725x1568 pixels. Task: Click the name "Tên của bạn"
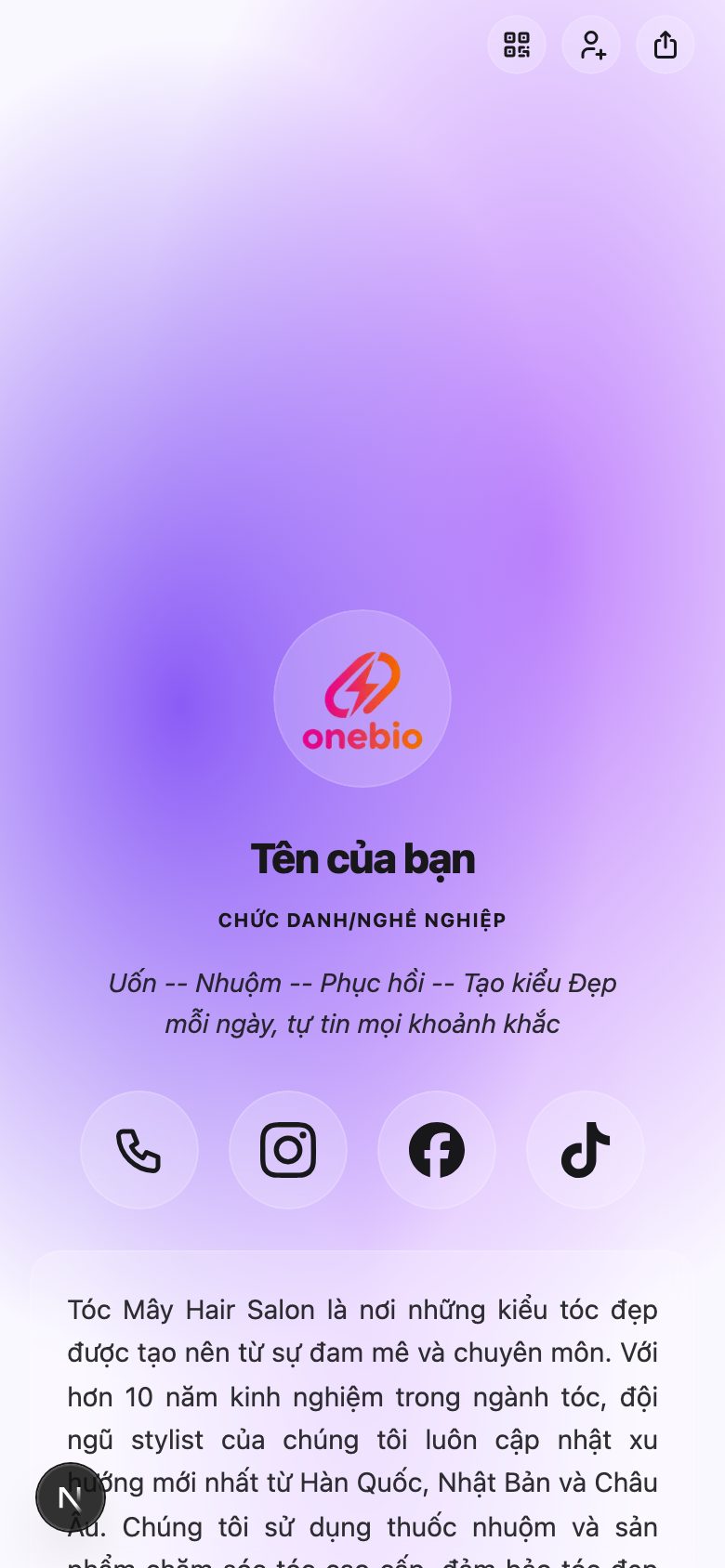[x=362, y=858]
